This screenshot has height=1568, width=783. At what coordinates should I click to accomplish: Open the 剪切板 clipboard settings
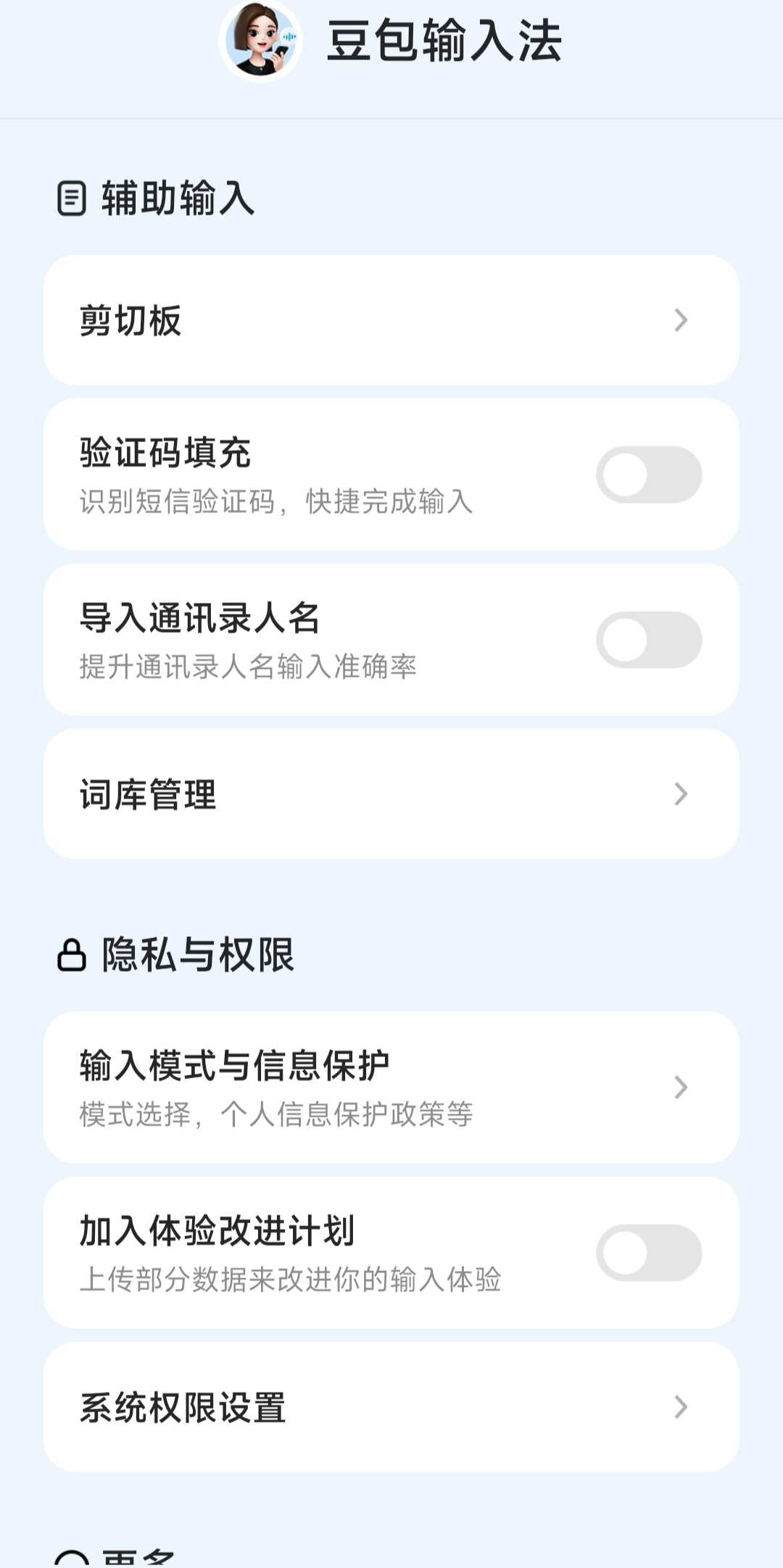(391, 320)
